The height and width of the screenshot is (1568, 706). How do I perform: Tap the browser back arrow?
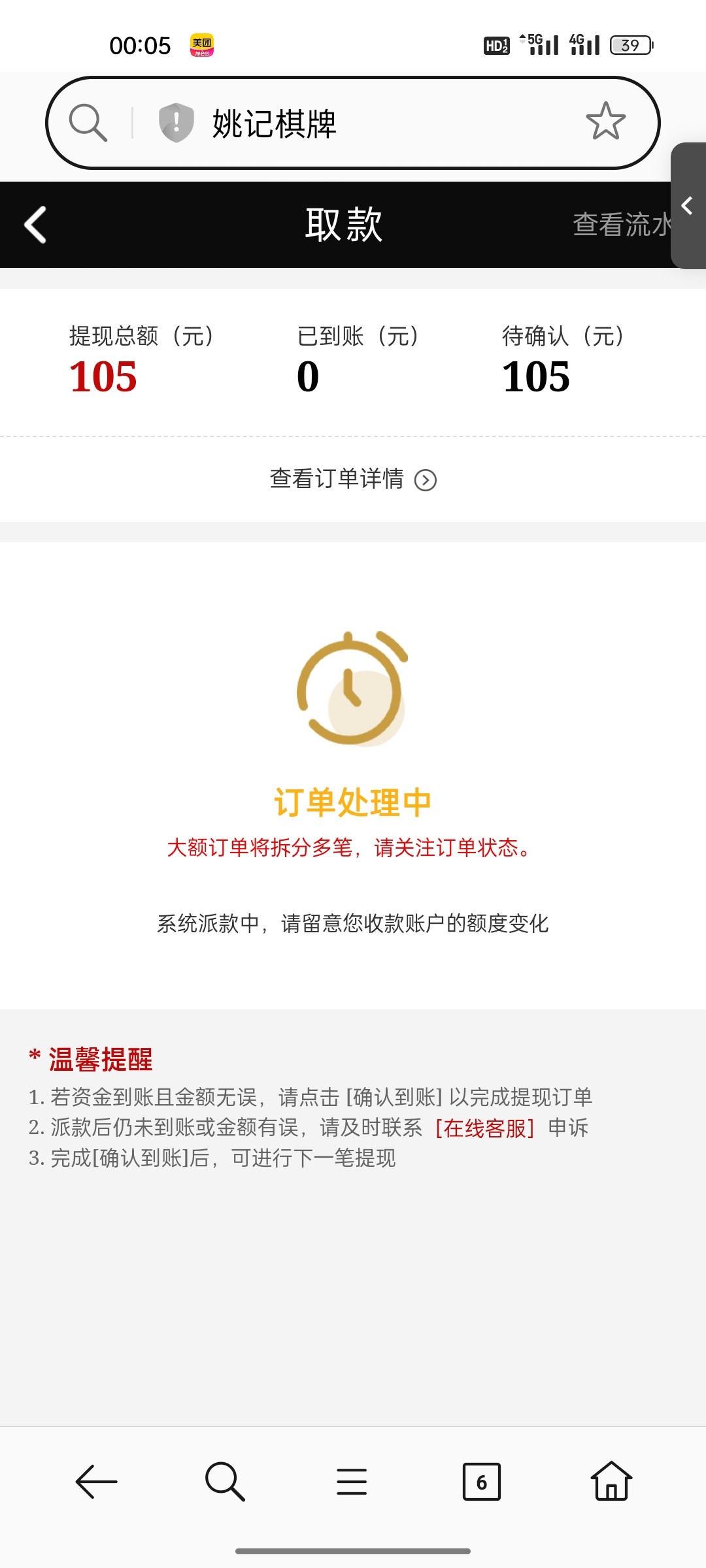point(97,1481)
